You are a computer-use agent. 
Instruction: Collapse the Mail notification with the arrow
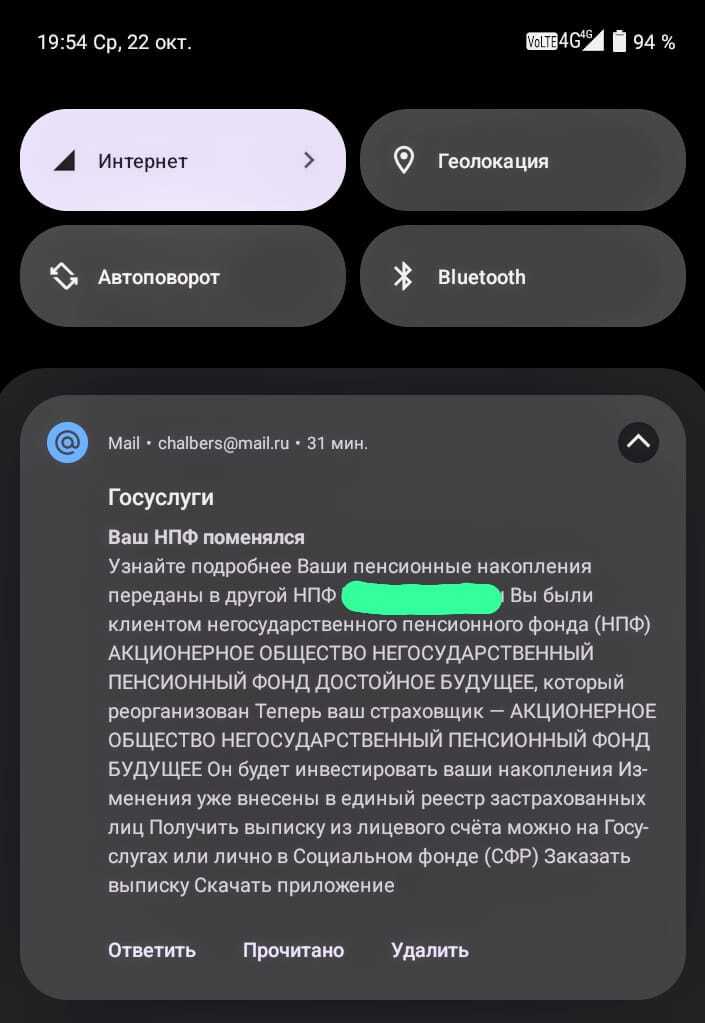pyautogui.click(x=638, y=441)
